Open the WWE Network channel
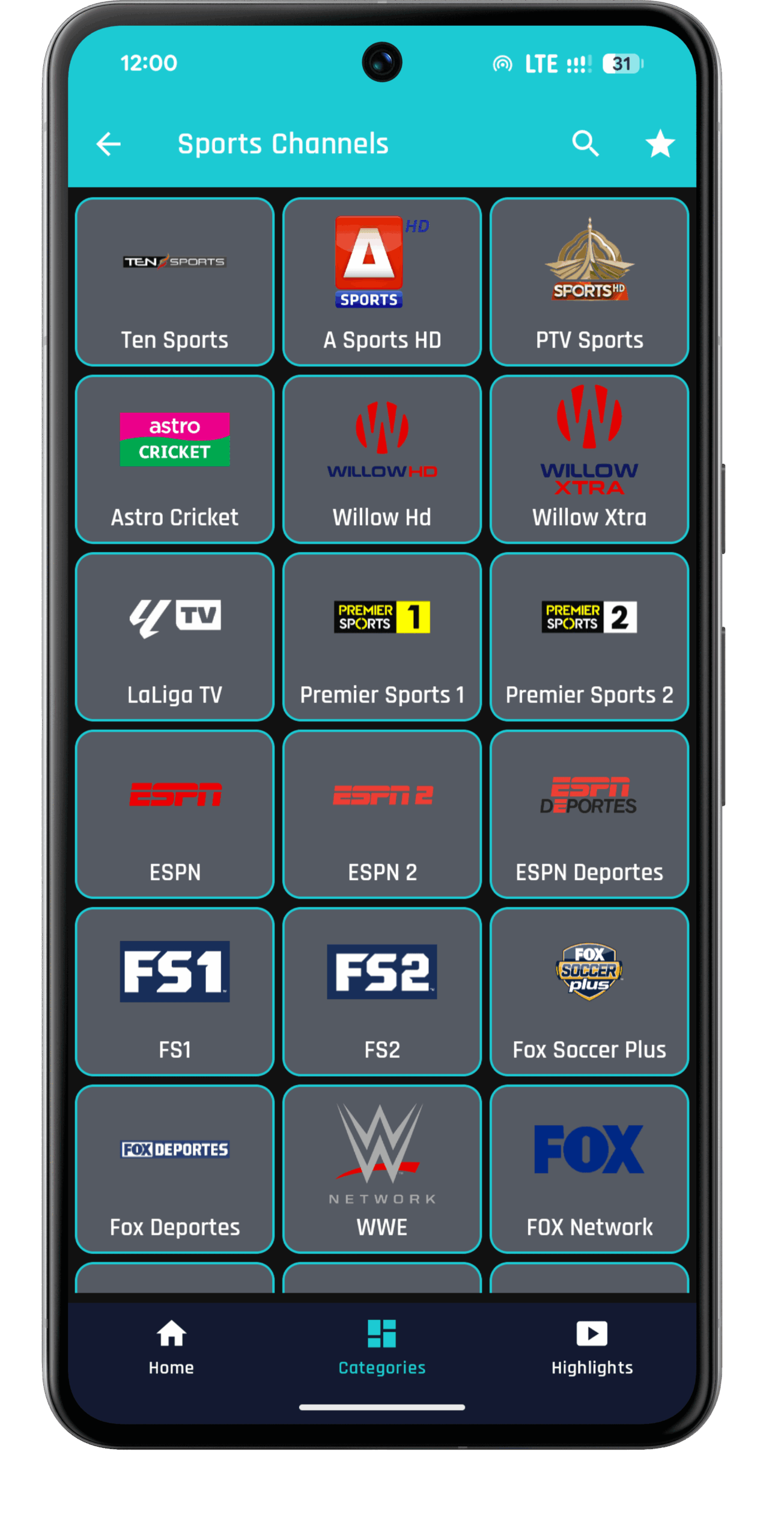Image resolution: width=784 pixels, height=1538 pixels. (382, 1169)
